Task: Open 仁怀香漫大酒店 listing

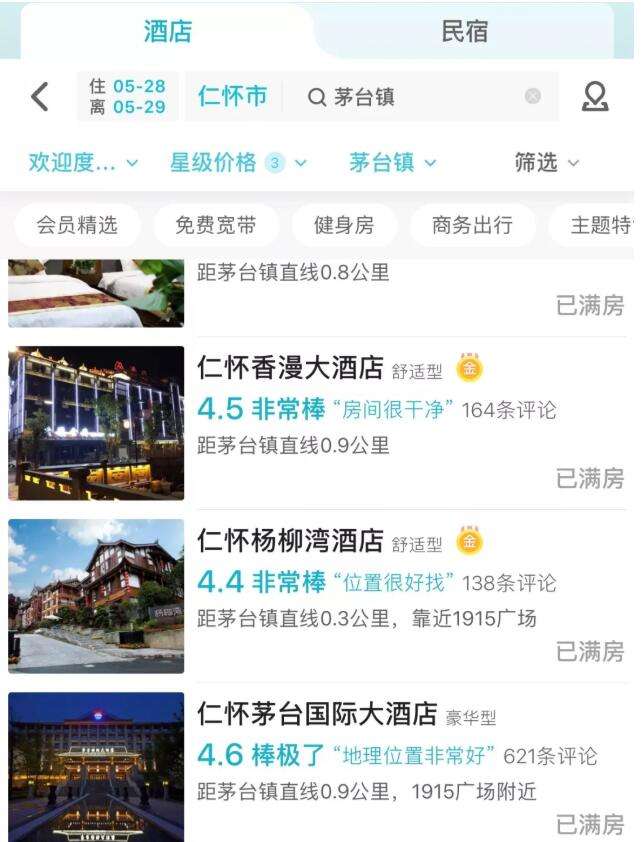Action: [x=290, y=368]
